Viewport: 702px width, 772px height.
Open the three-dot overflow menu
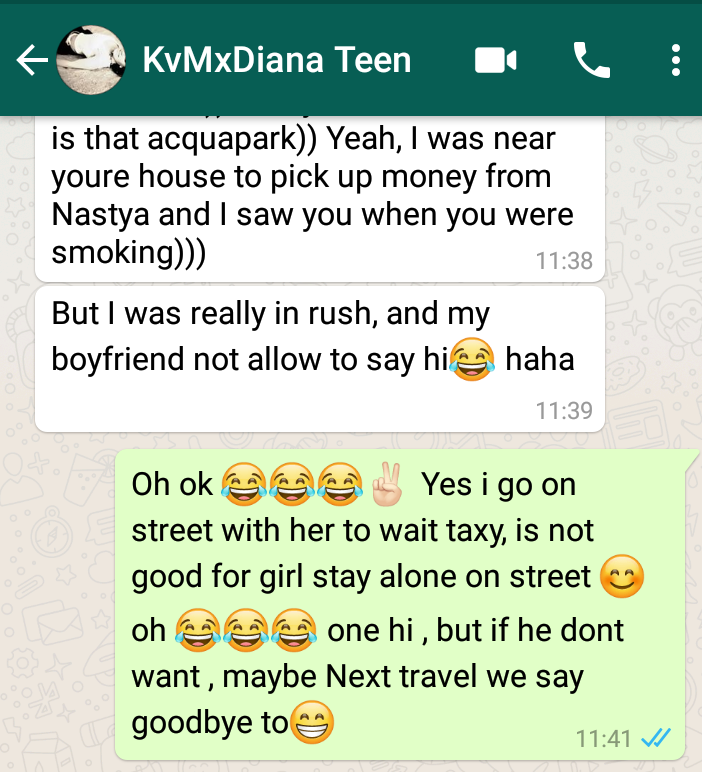coord(676,61)
